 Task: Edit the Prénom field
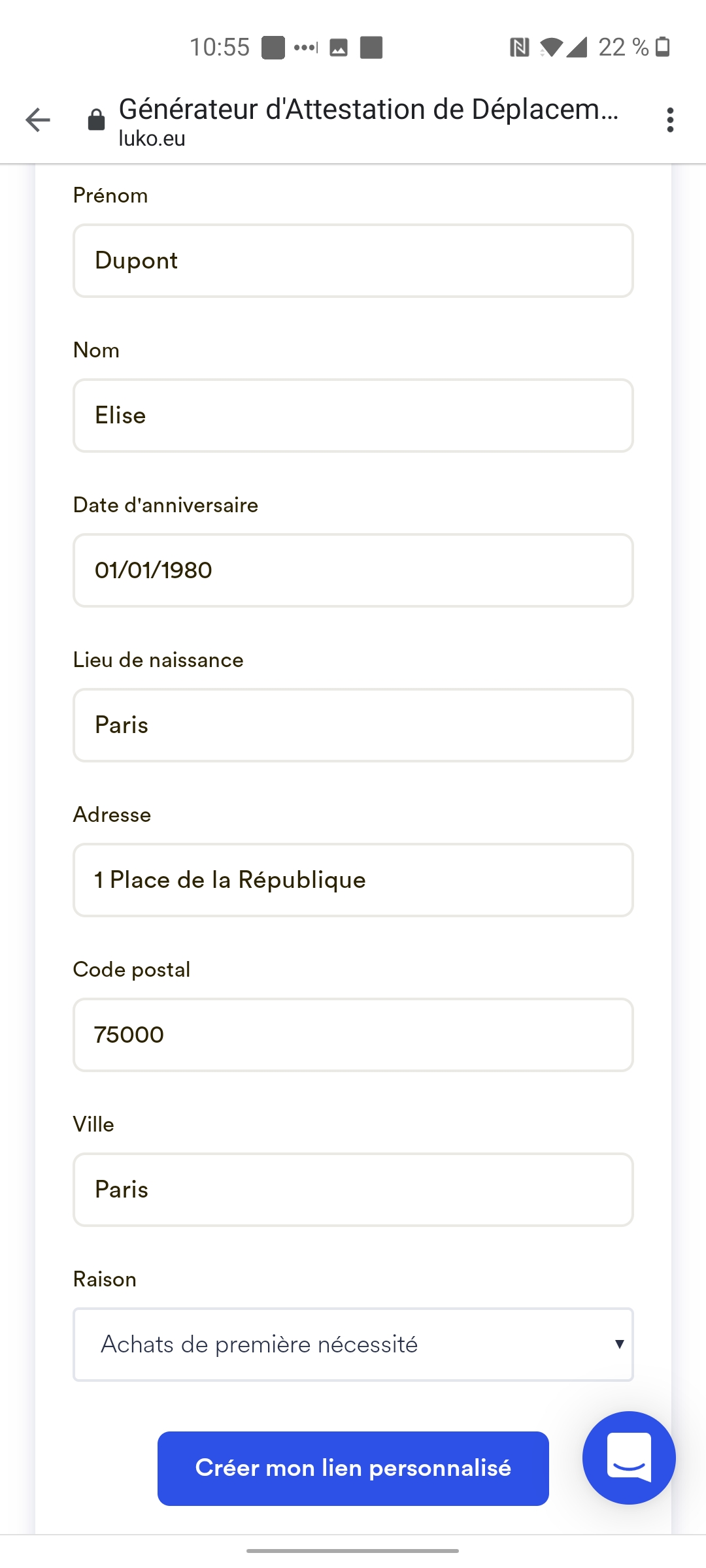[353, 261]
